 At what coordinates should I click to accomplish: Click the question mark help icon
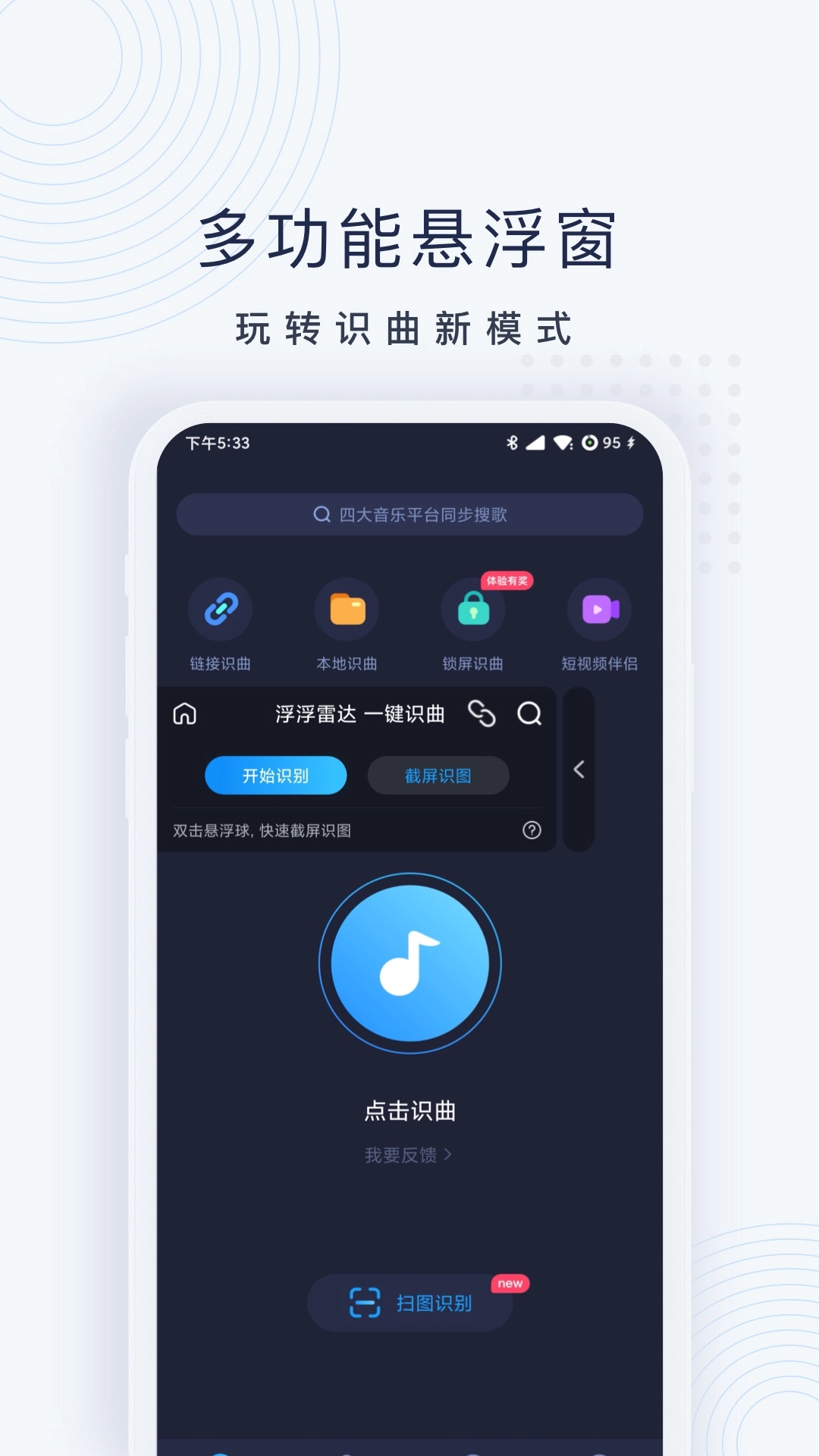point(531,830)
